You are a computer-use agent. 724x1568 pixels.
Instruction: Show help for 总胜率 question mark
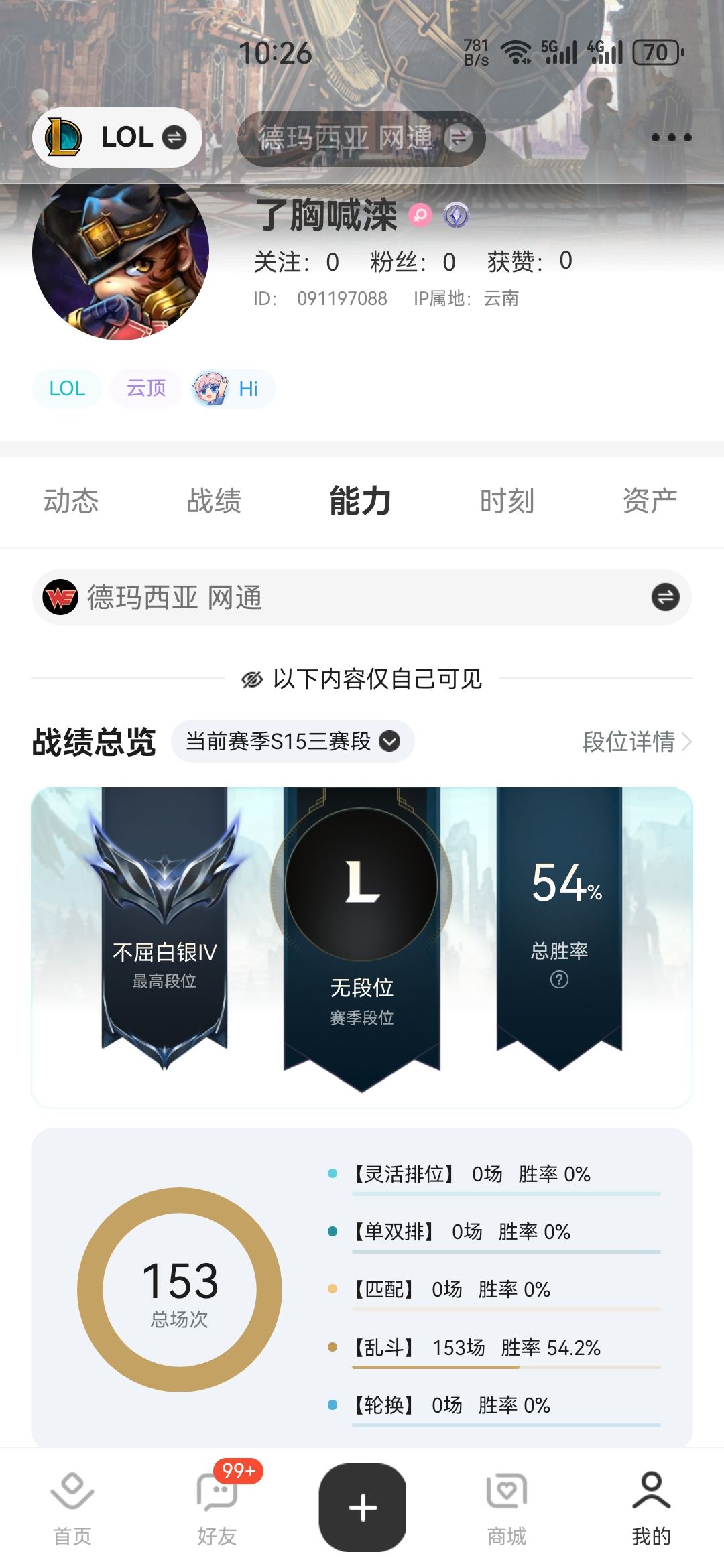pos(559,980)
